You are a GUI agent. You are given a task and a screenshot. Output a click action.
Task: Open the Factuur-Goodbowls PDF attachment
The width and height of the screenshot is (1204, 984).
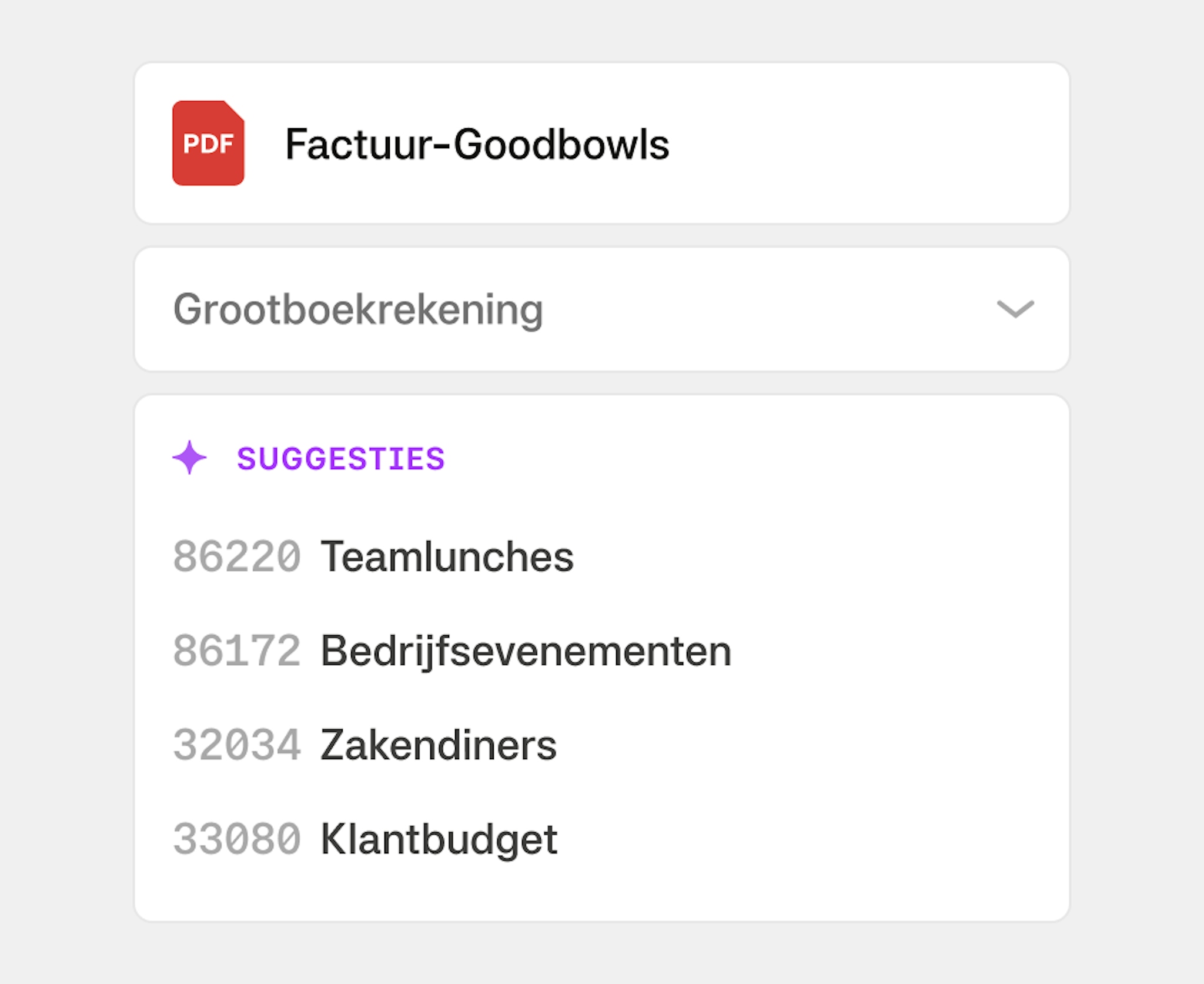476,144
